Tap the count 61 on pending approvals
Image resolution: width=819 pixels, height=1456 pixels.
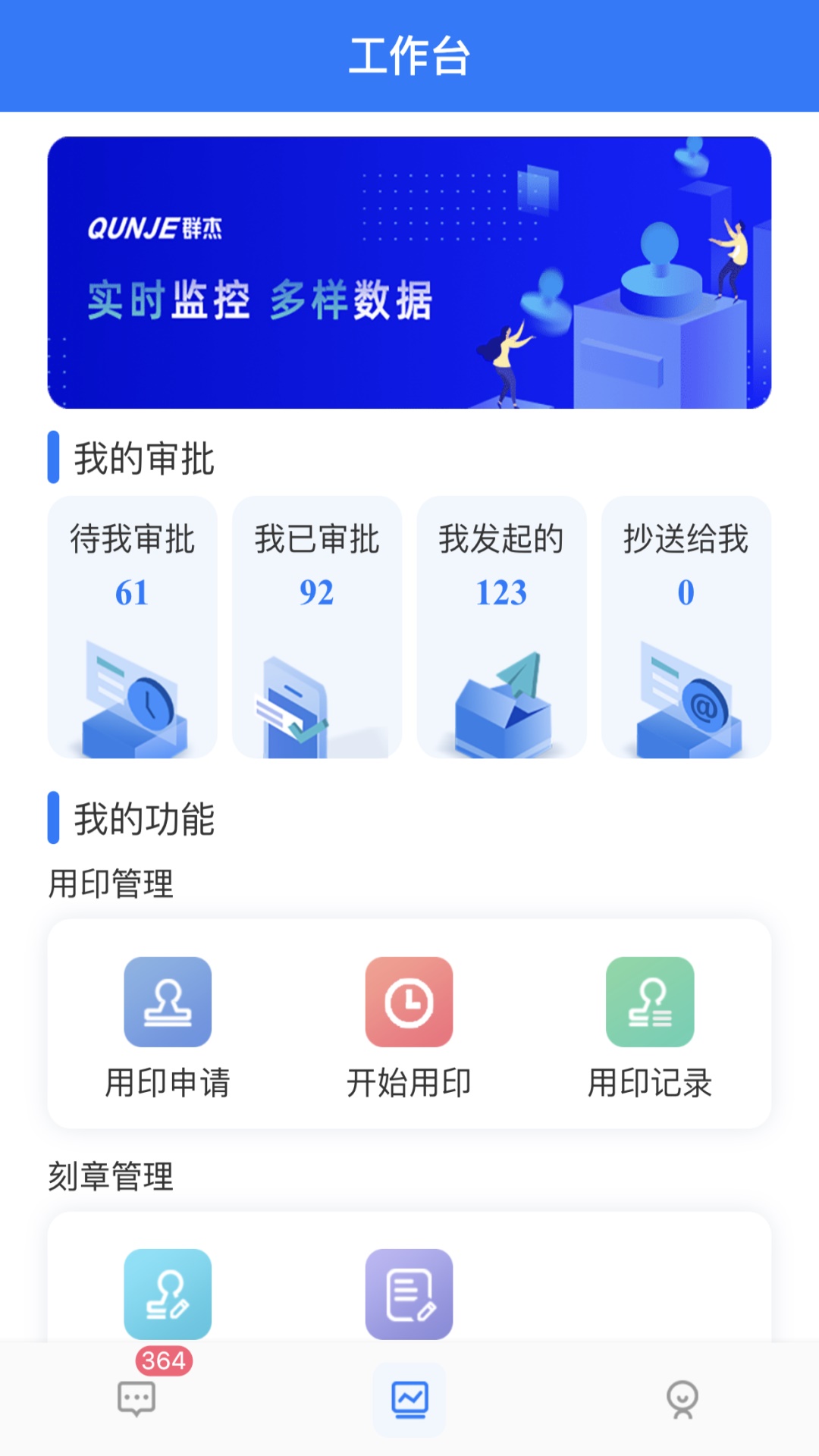click(x=133, y=595)
